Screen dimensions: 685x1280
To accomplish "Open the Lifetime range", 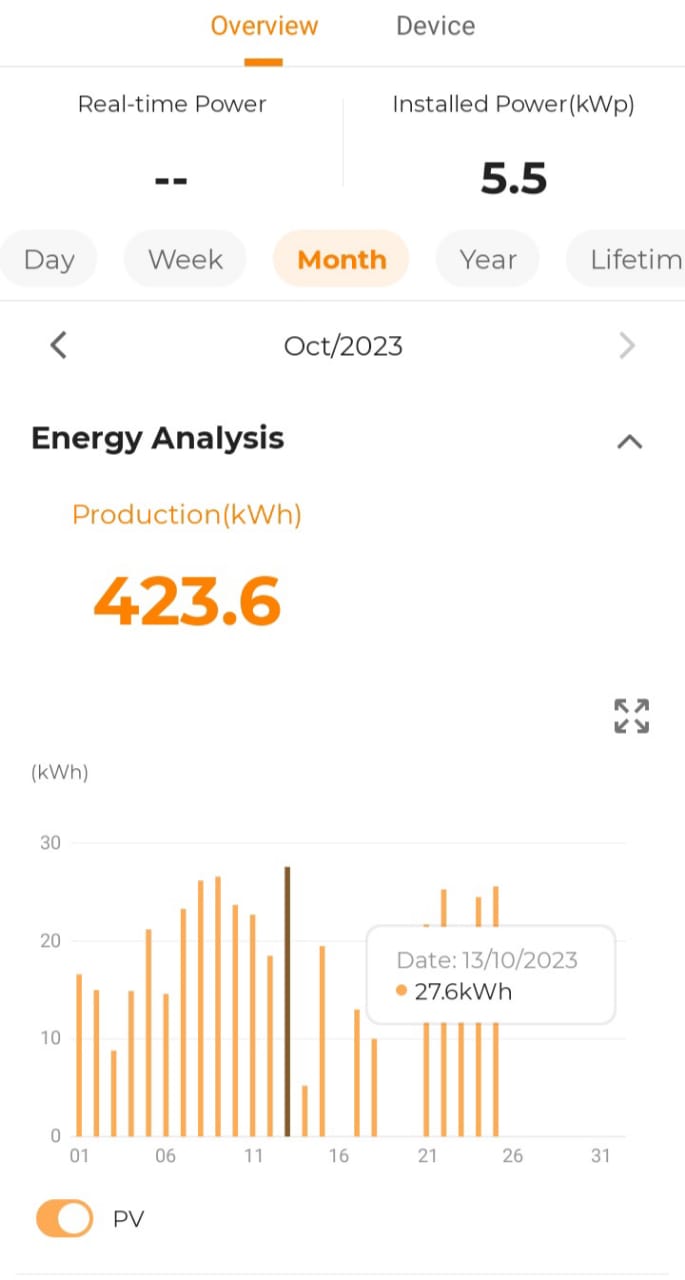I will pyautogui.click(x=626, y=260).
